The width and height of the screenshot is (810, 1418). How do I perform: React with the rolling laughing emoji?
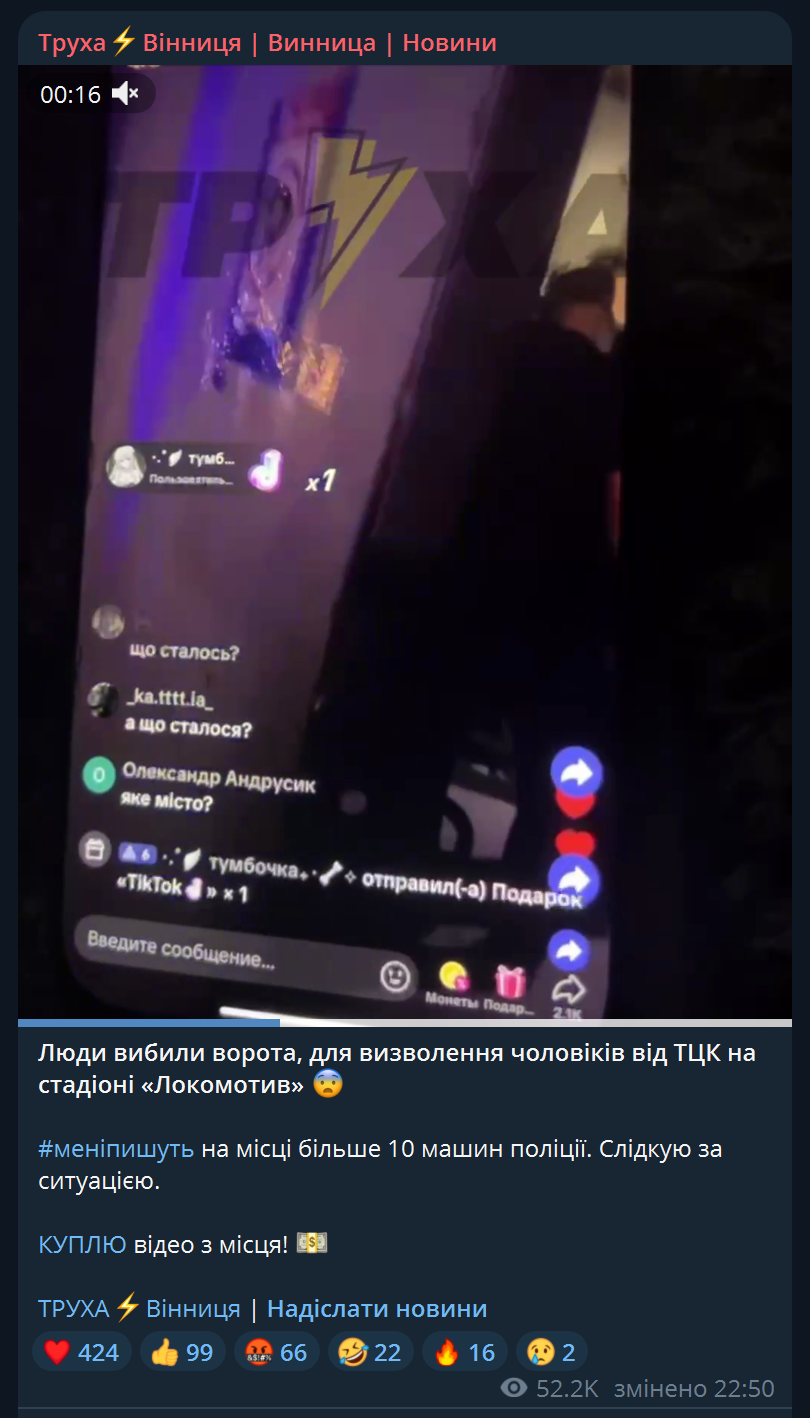coord(368,1352)
